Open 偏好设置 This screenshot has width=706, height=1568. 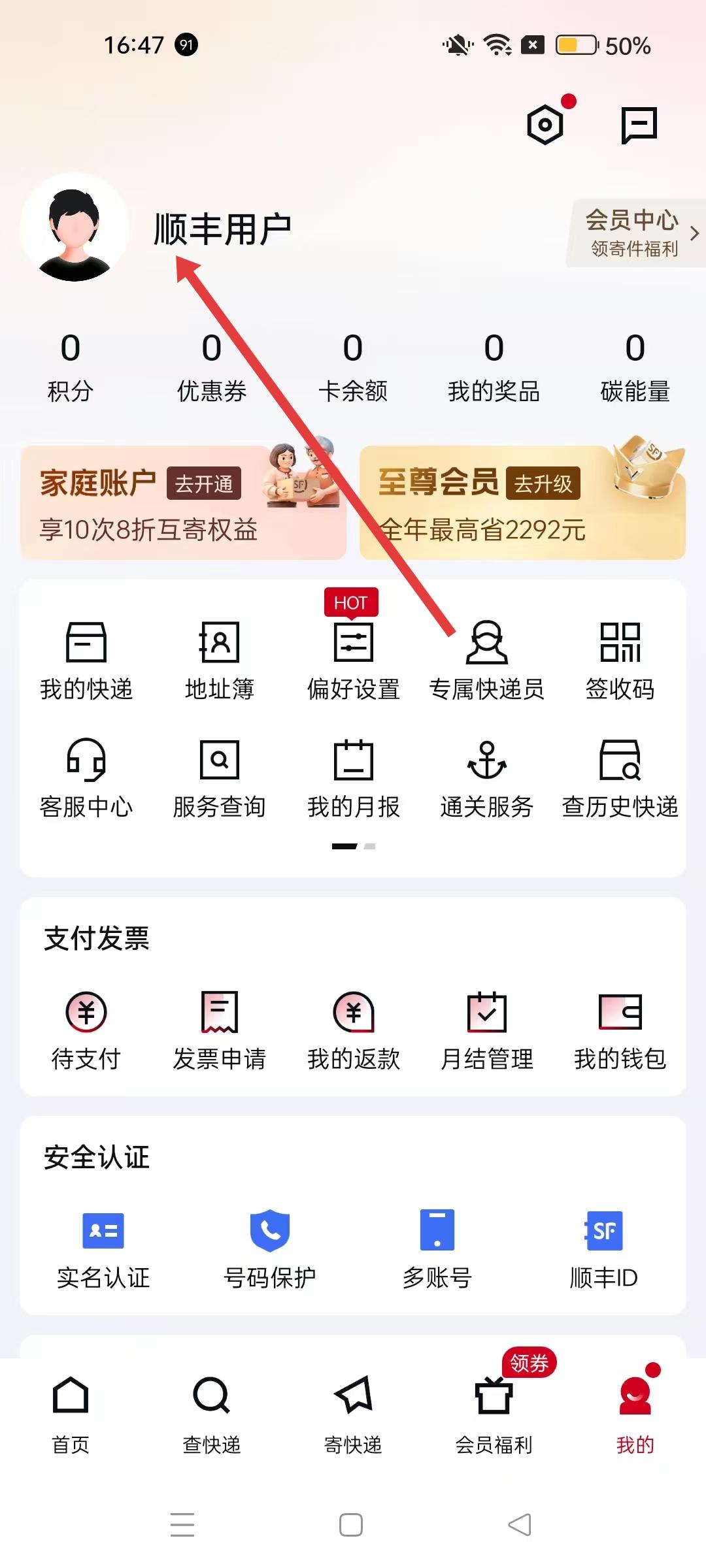point(353,660)
